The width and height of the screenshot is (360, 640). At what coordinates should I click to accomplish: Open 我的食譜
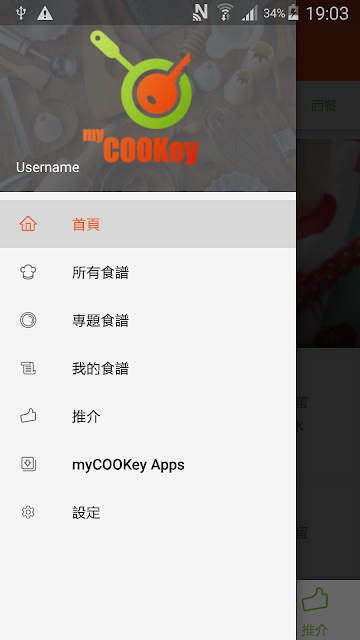(147, 369)
